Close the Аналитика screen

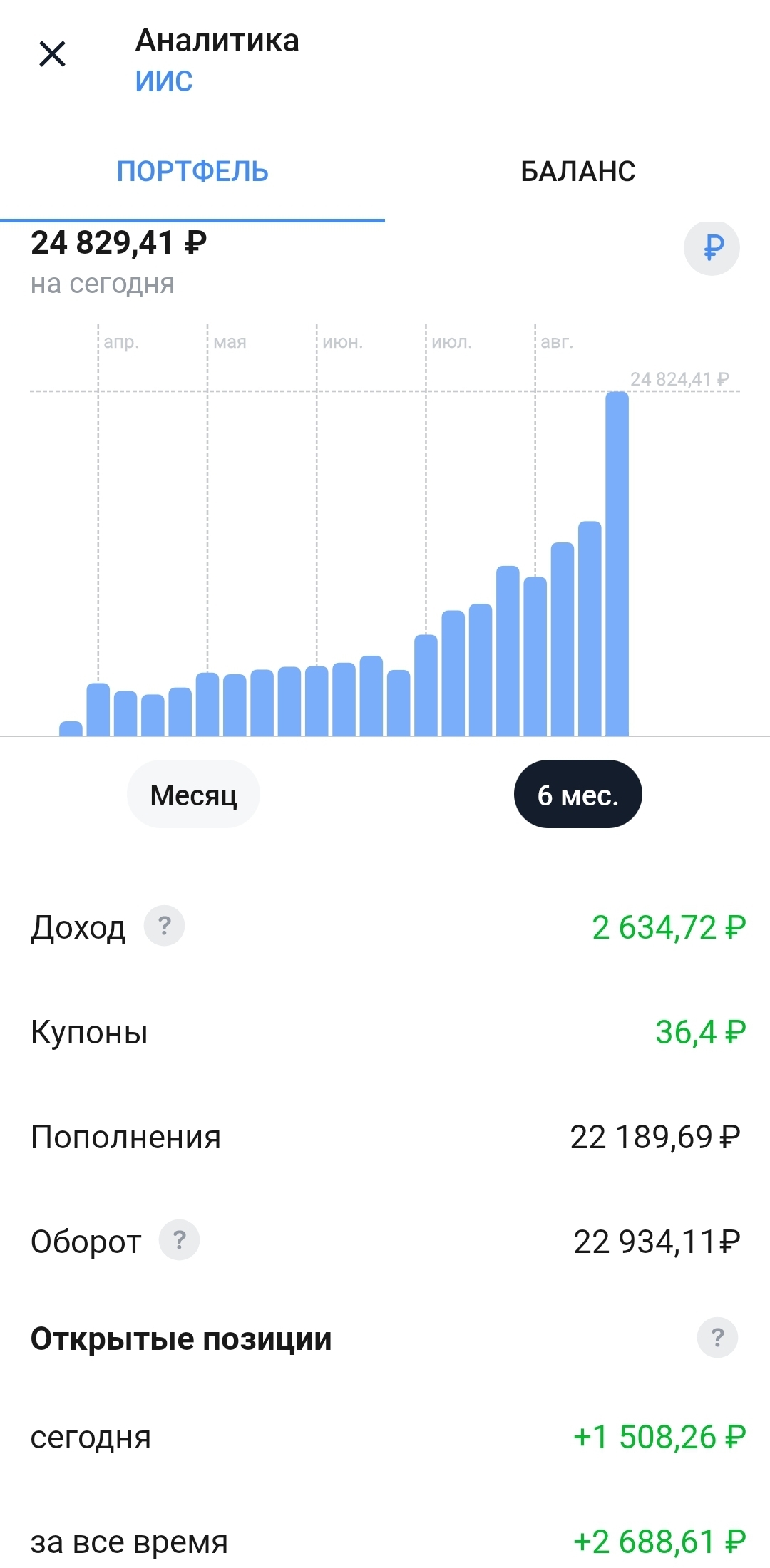click(x=52, y=54)
